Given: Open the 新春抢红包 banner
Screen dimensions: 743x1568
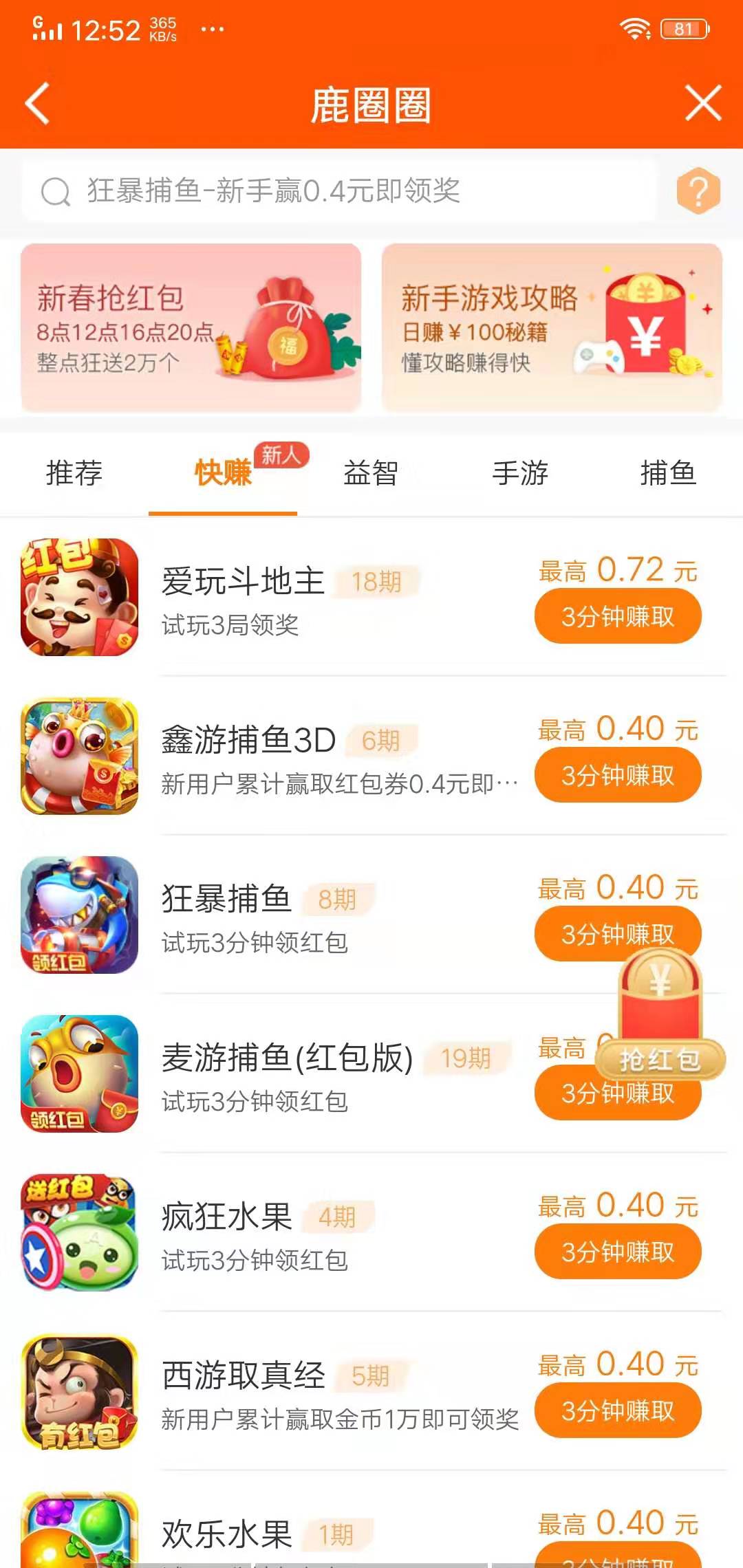Looking at the screenshot, I should pyautogui.click(x=191, y=327).
